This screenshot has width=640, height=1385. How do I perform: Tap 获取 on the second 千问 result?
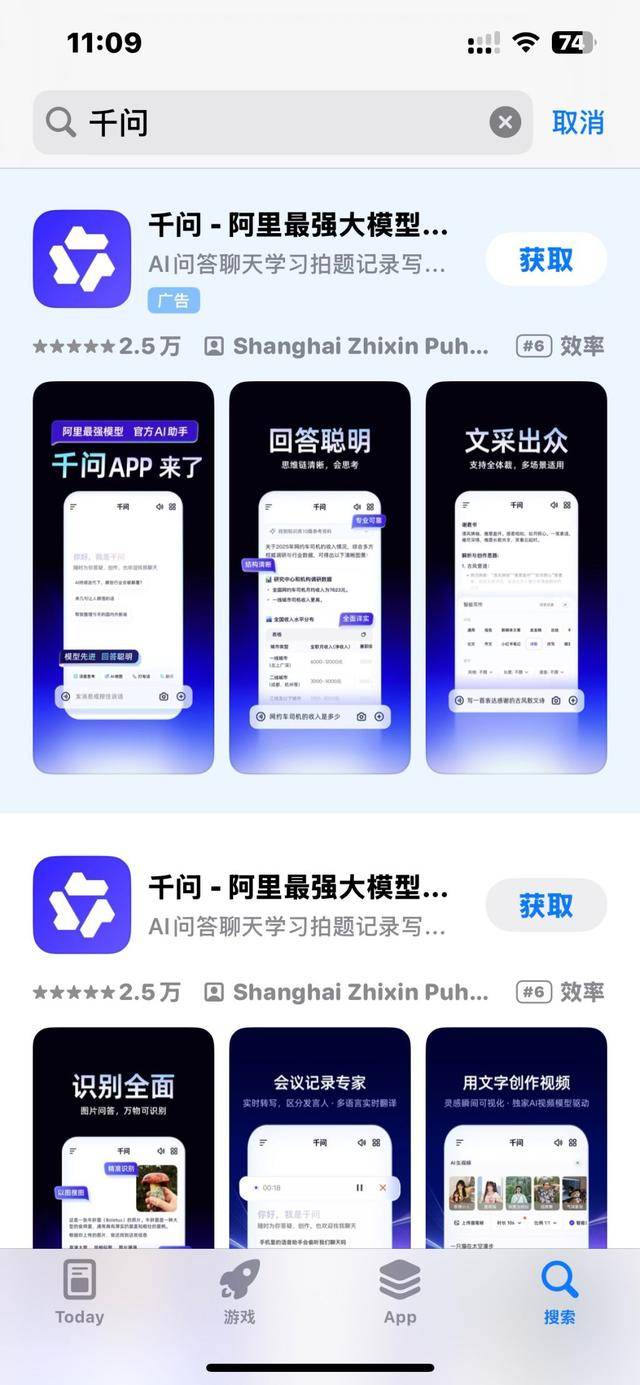point(546,906)
